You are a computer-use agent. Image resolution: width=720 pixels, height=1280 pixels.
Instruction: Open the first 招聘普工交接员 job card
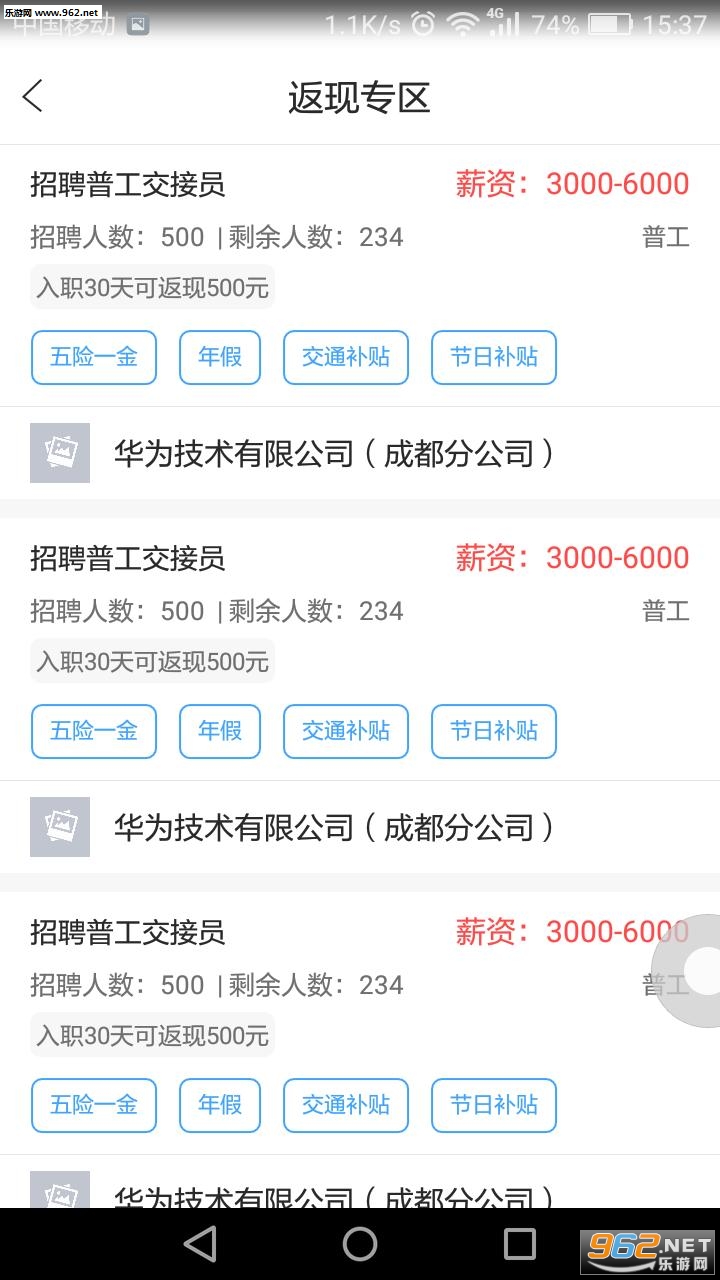[128, 185]
